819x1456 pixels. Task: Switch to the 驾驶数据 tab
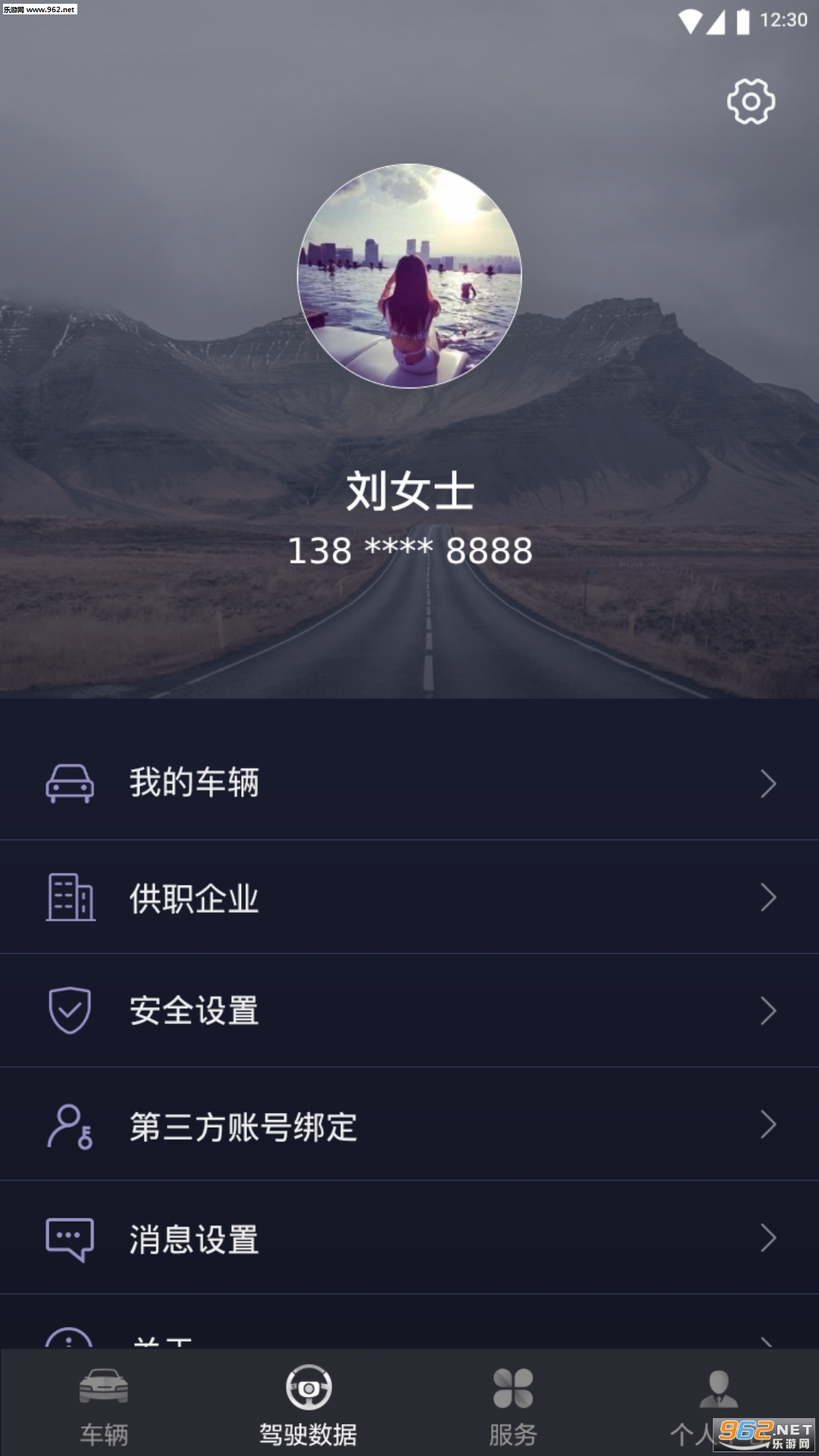(x=308, y=1404)
